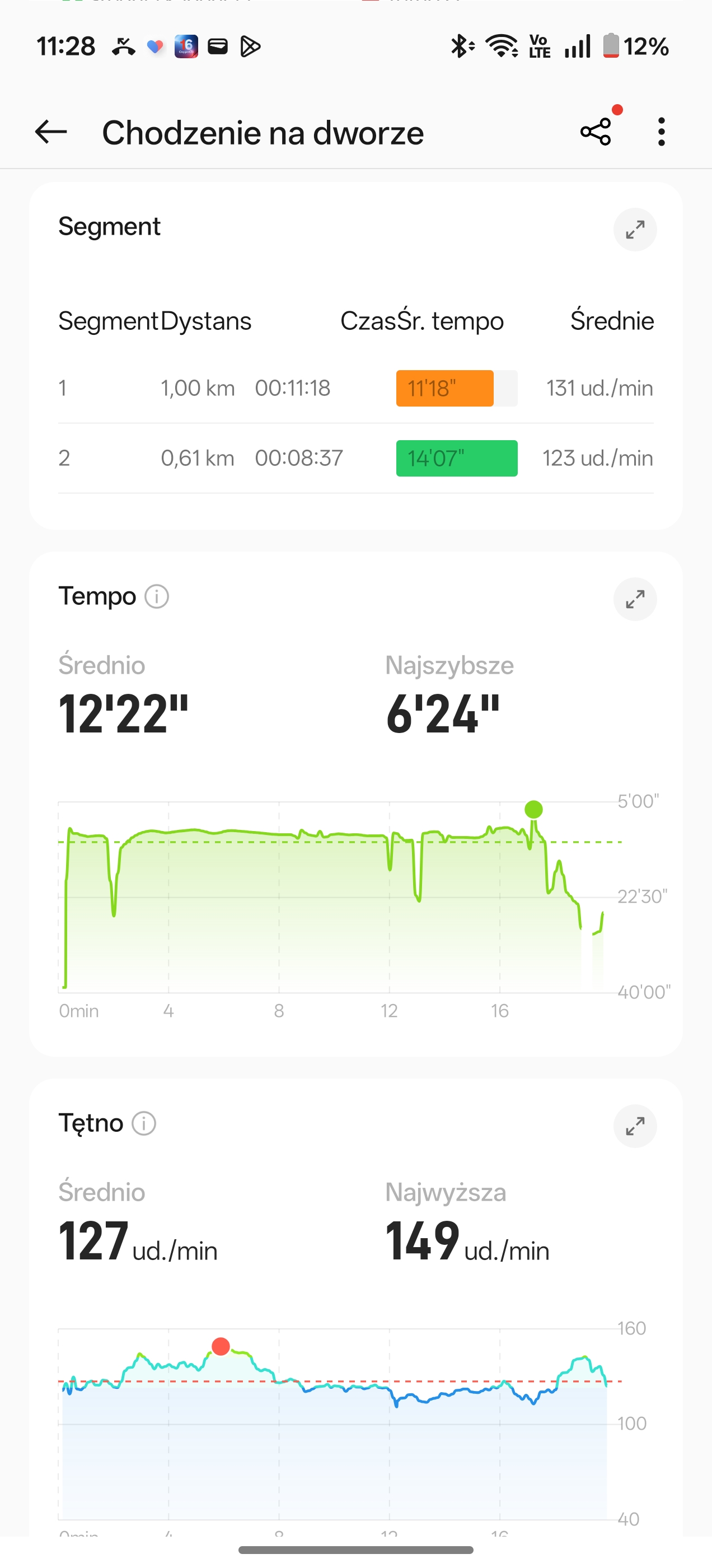Expand the Tętno chart to fullscreen
The height and width of the screenshot is (1568, 712).
[635, 1127]
